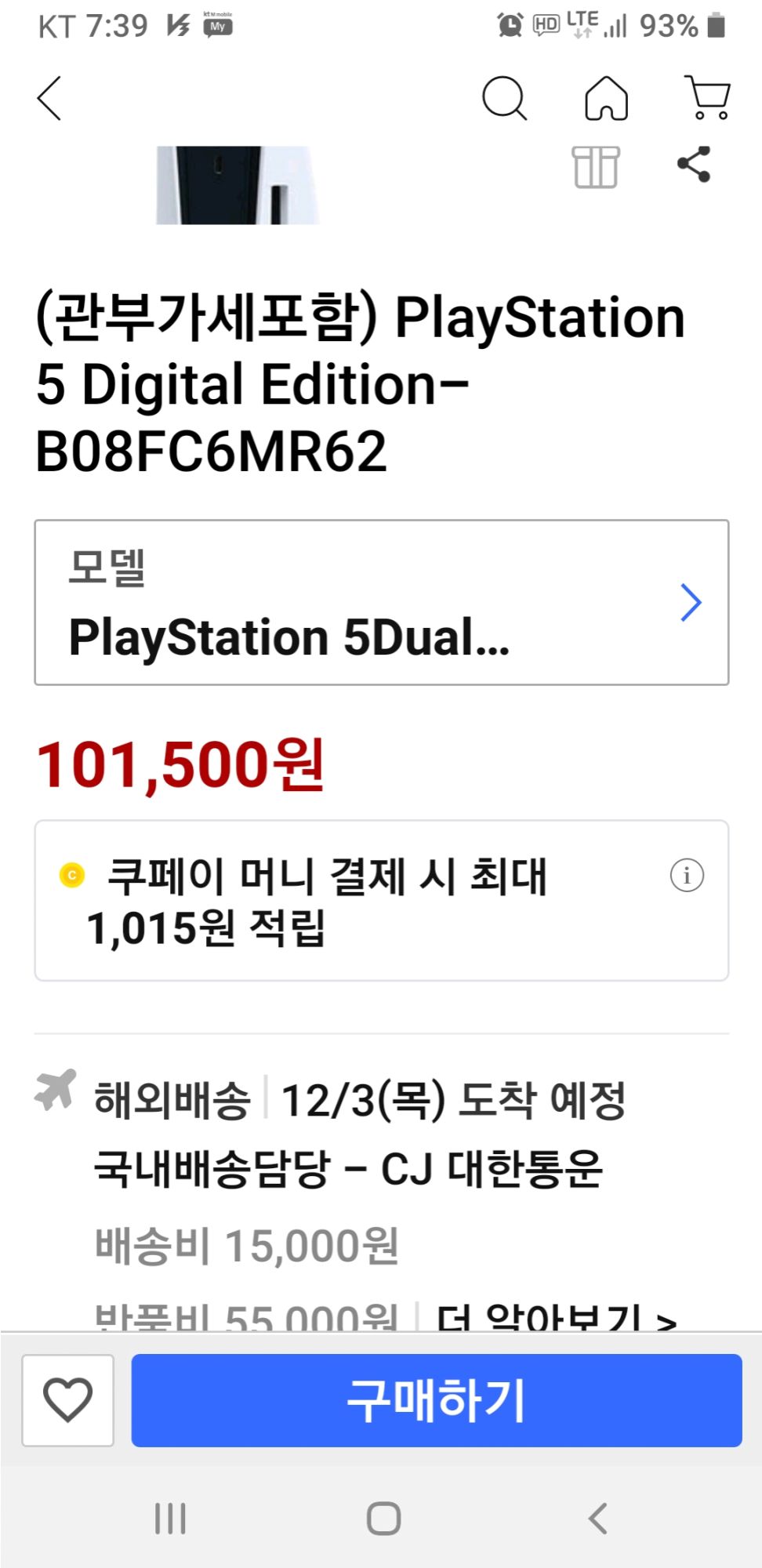Tap the blue 구매하기 button

[436, 1400]
